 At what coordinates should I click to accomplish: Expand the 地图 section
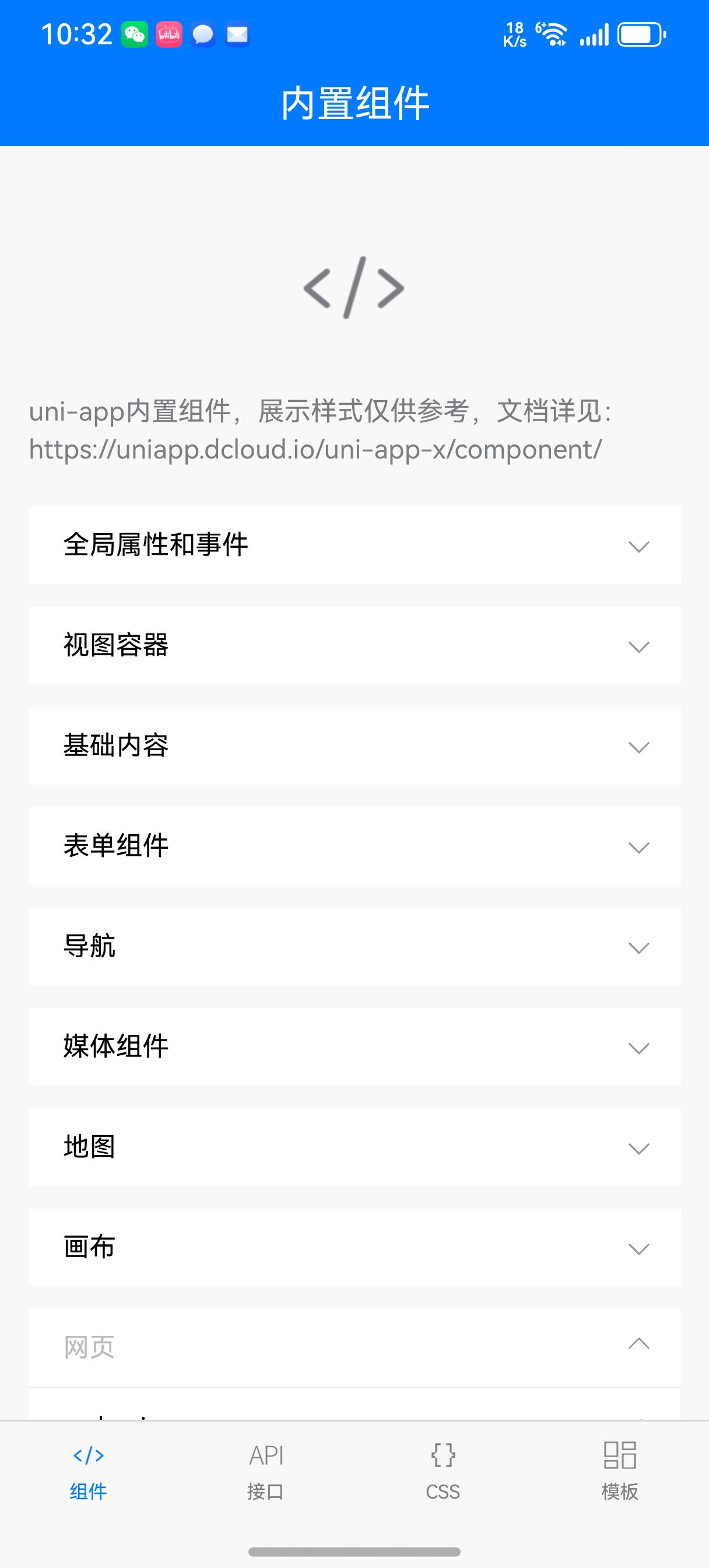coord(354,1147)
